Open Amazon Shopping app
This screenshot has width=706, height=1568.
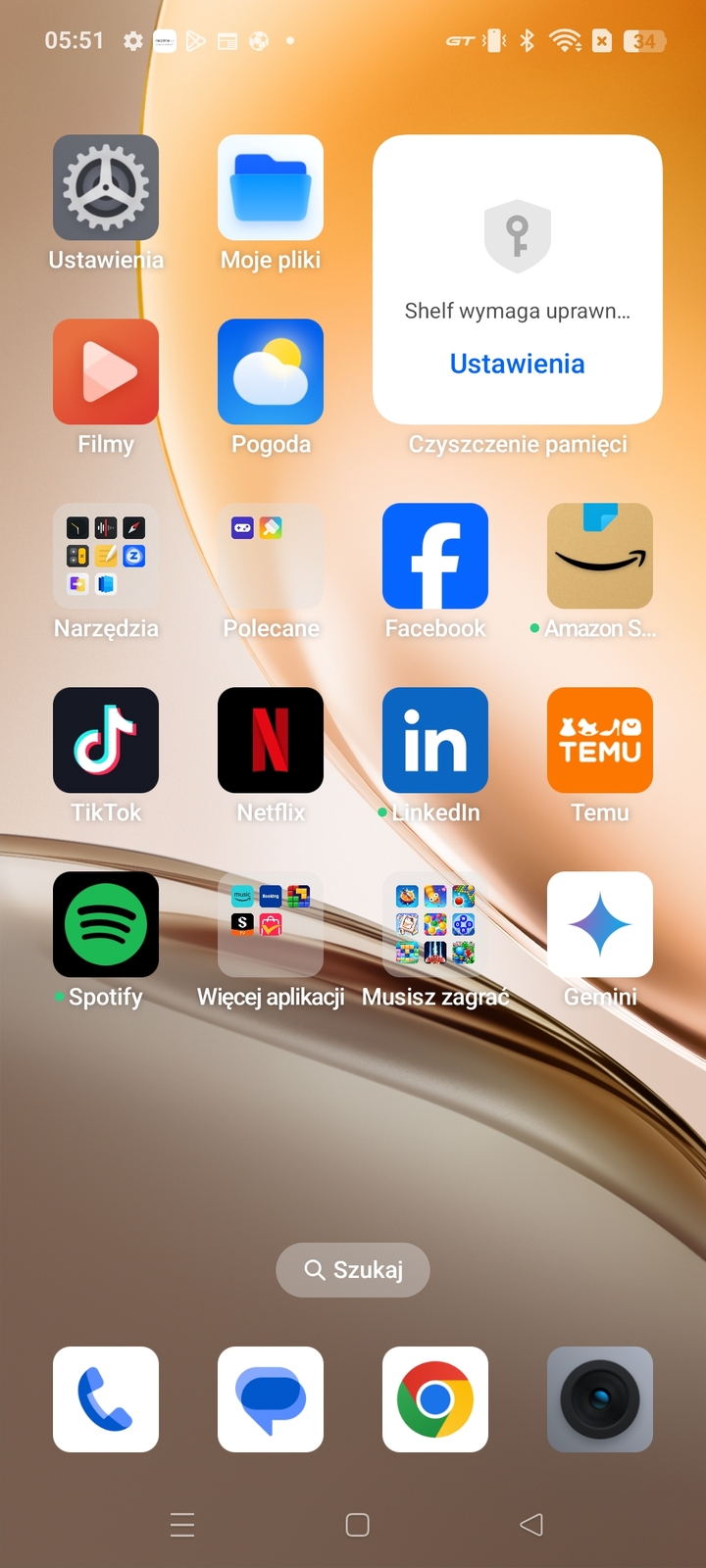[600, 556]
